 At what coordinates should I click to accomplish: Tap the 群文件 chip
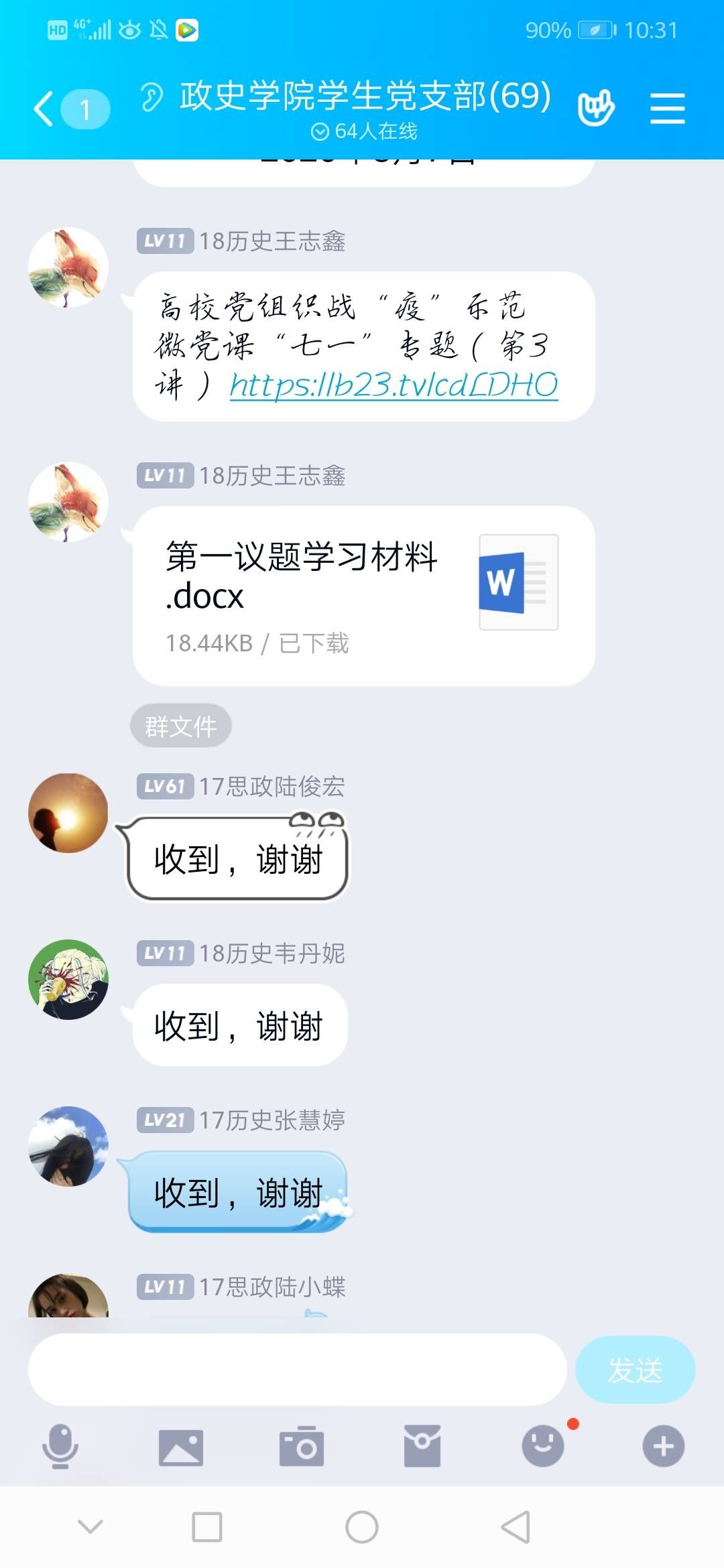(181, 726)
